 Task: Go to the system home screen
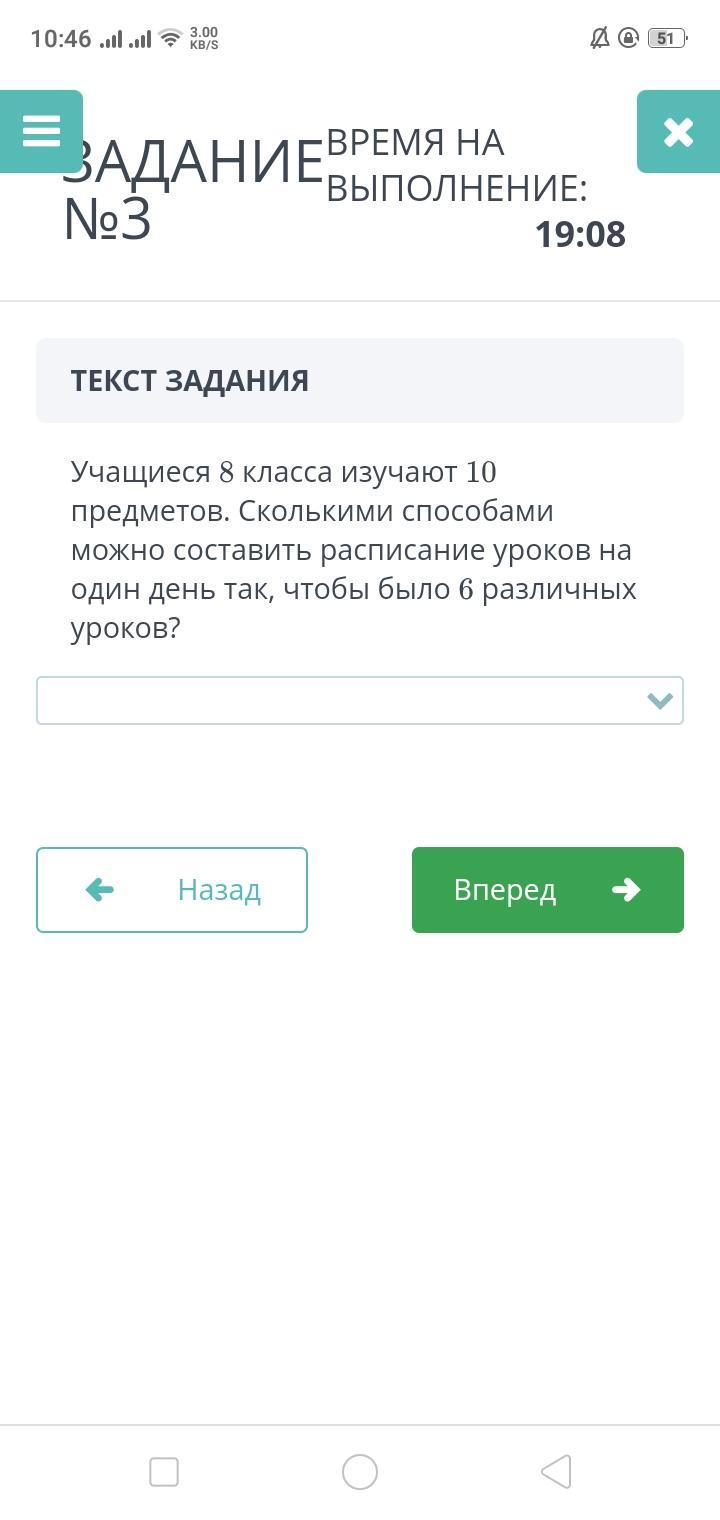[360, 1471]
